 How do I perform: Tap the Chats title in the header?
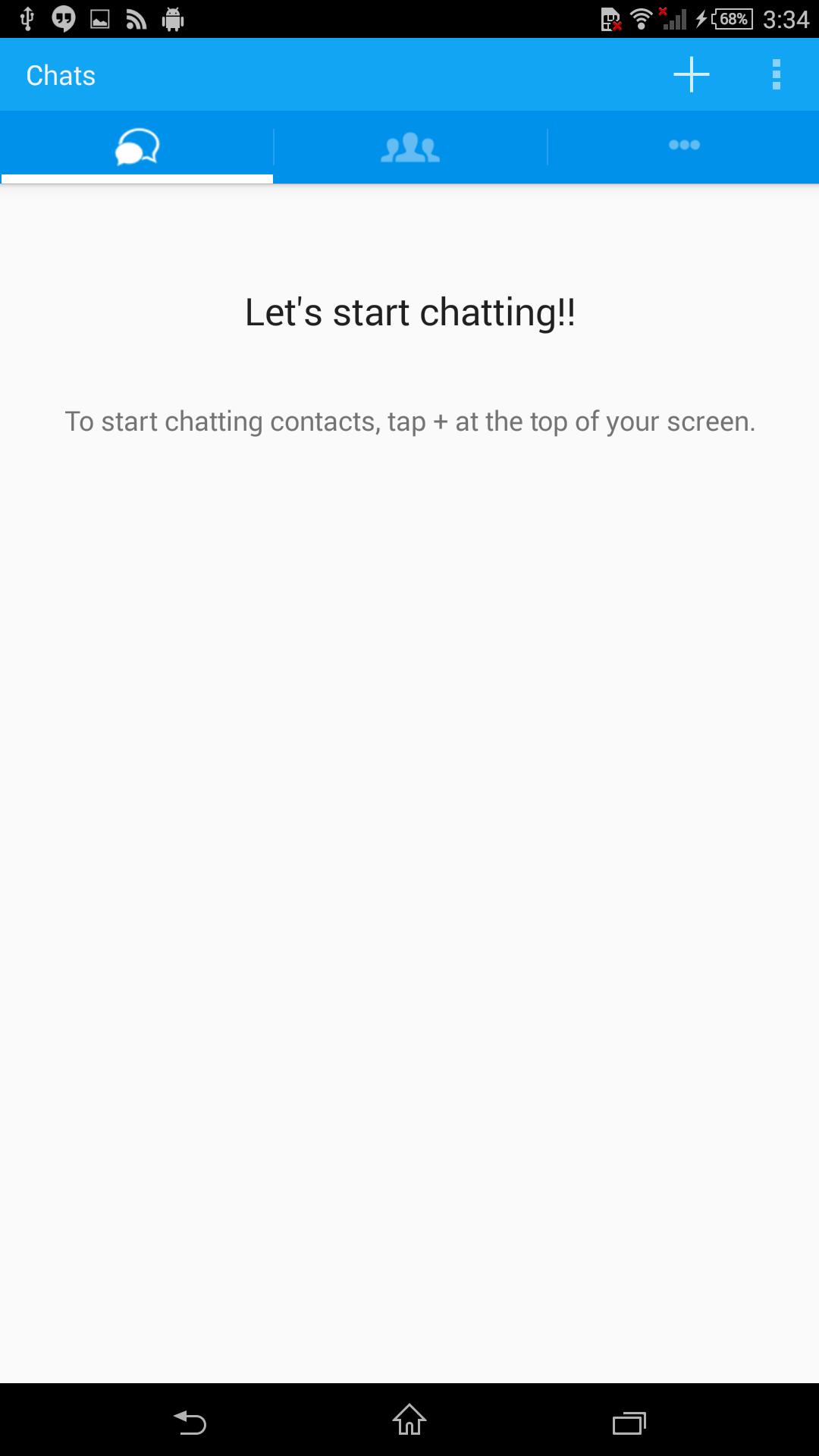(x=61, y=74)
